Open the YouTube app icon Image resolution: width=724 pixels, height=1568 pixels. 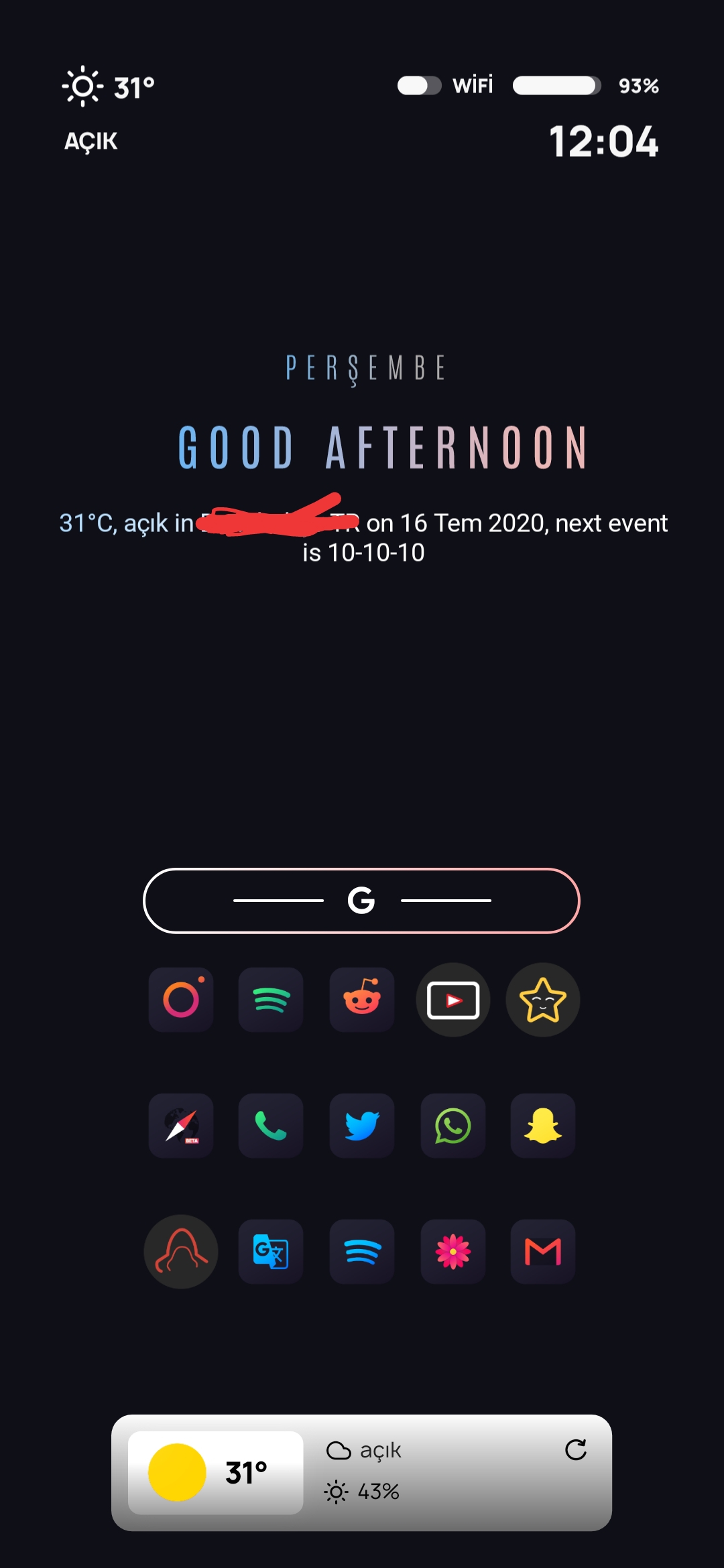click(453, 1000)
